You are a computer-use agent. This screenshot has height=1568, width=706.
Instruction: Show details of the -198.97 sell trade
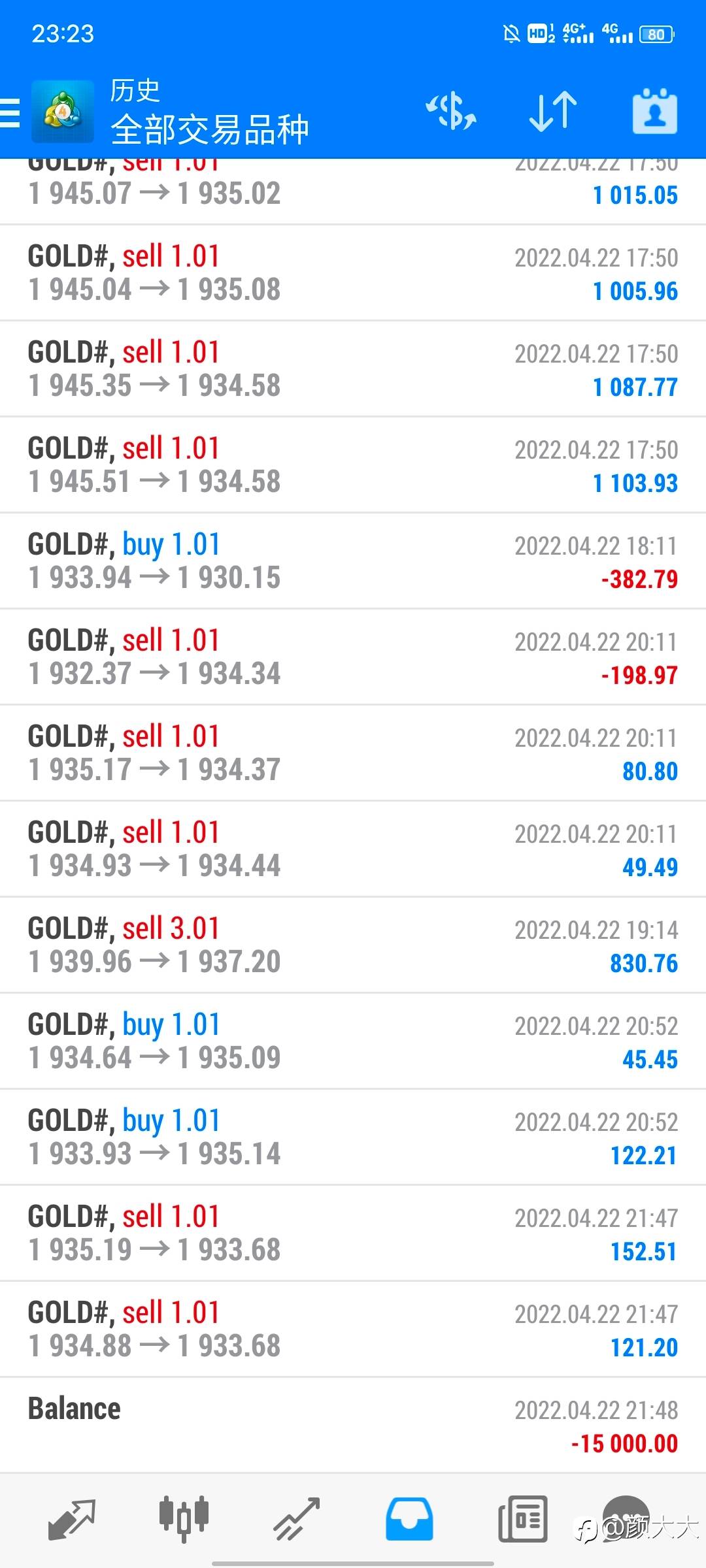coord(353,657)
